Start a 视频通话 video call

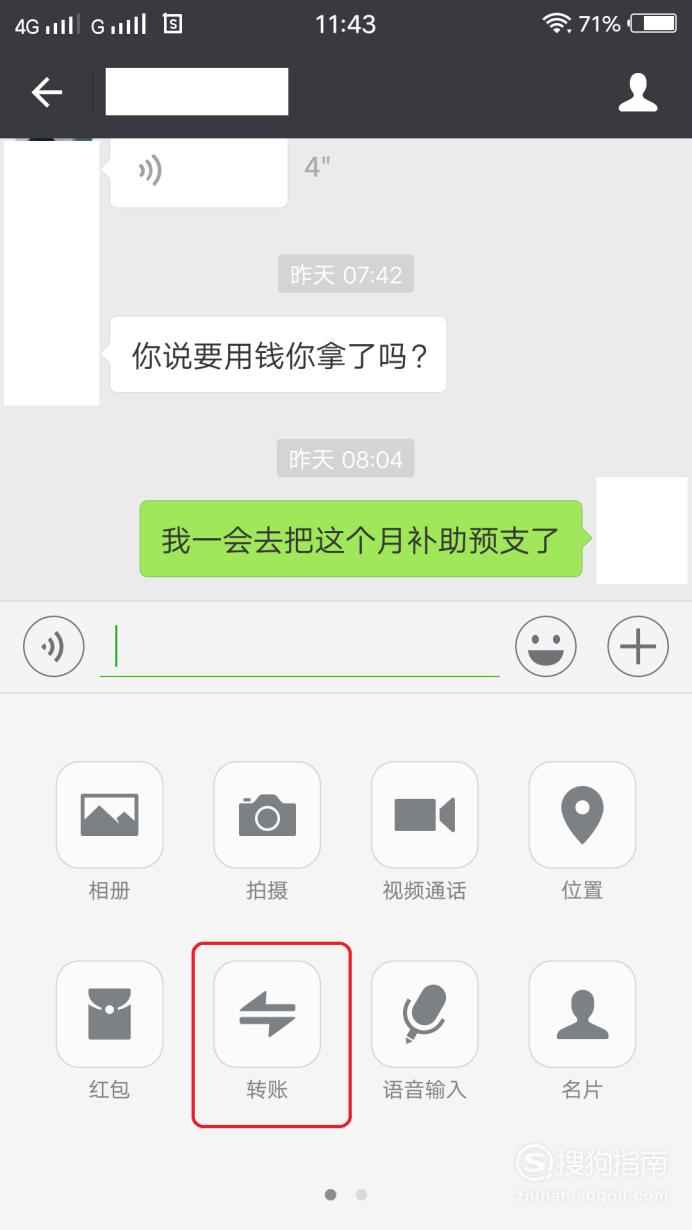[425, 831]
